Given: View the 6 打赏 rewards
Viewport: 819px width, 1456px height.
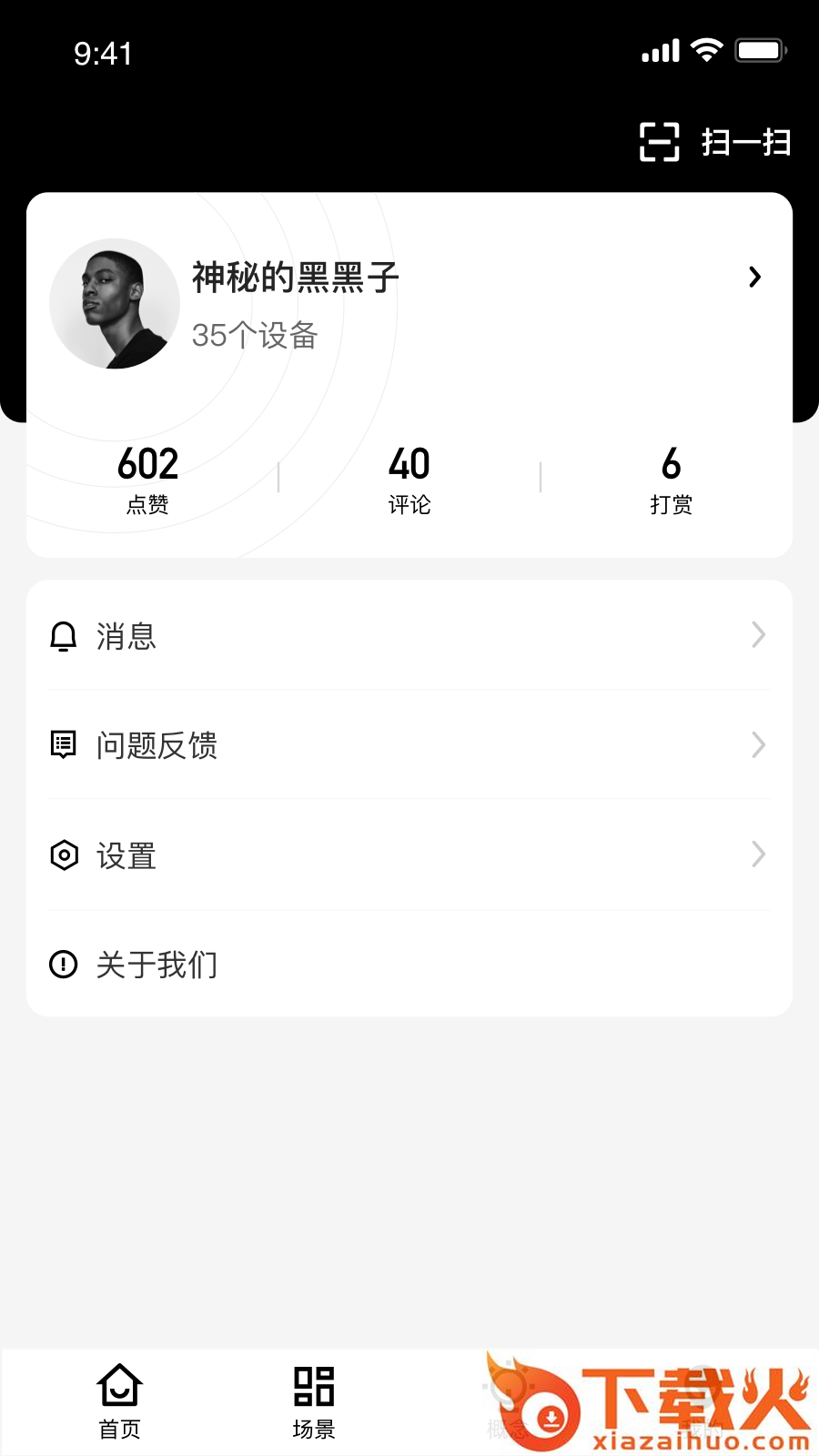Looking at the screenshot, I should pos(672,479).
